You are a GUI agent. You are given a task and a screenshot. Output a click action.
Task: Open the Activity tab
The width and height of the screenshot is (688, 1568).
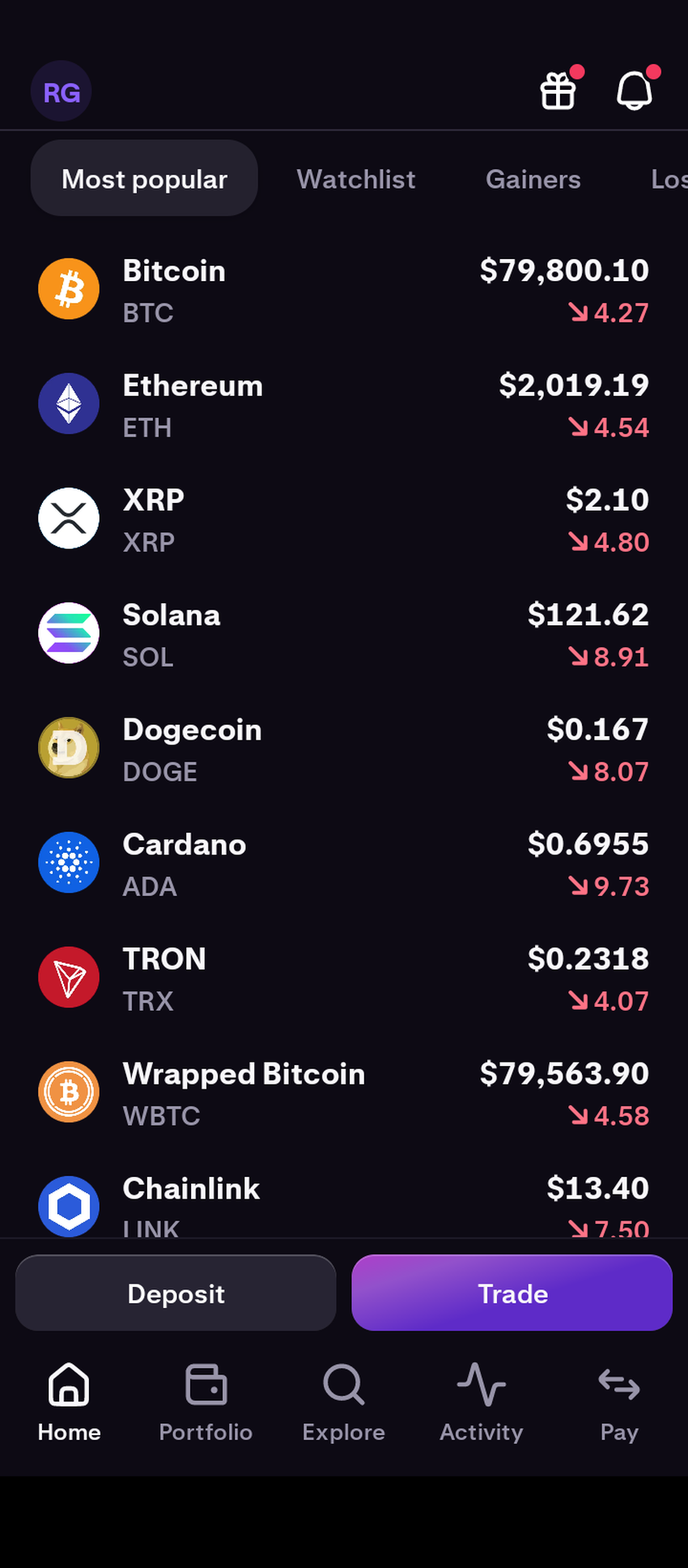point(481,1403)
